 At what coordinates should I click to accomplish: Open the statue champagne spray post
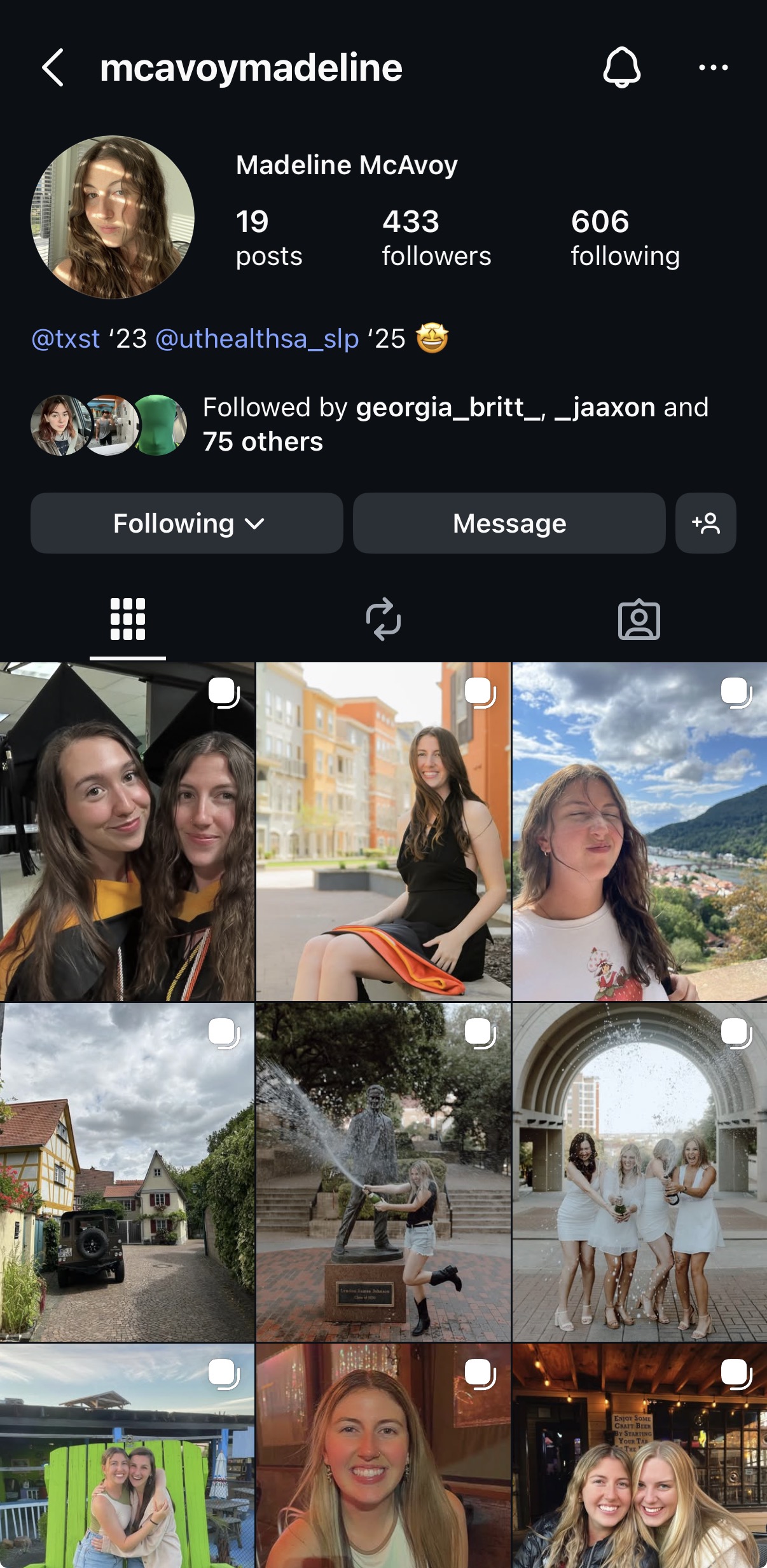pyautogui.click(x=383, y=1172)
